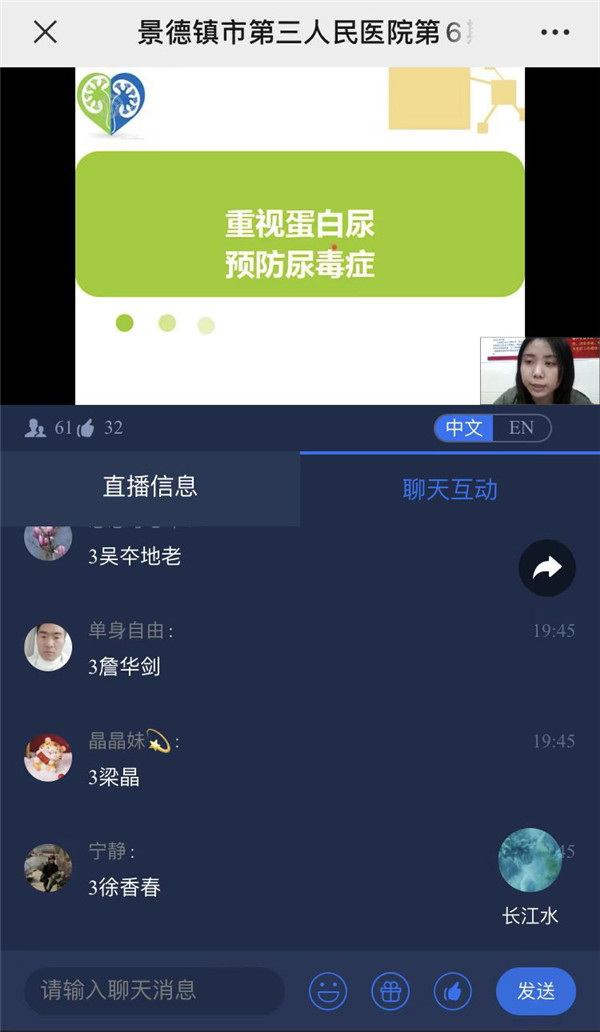Viewport: 600px width, 1032px height.
Task: Tap the live video player
Action: pos(300,235)
